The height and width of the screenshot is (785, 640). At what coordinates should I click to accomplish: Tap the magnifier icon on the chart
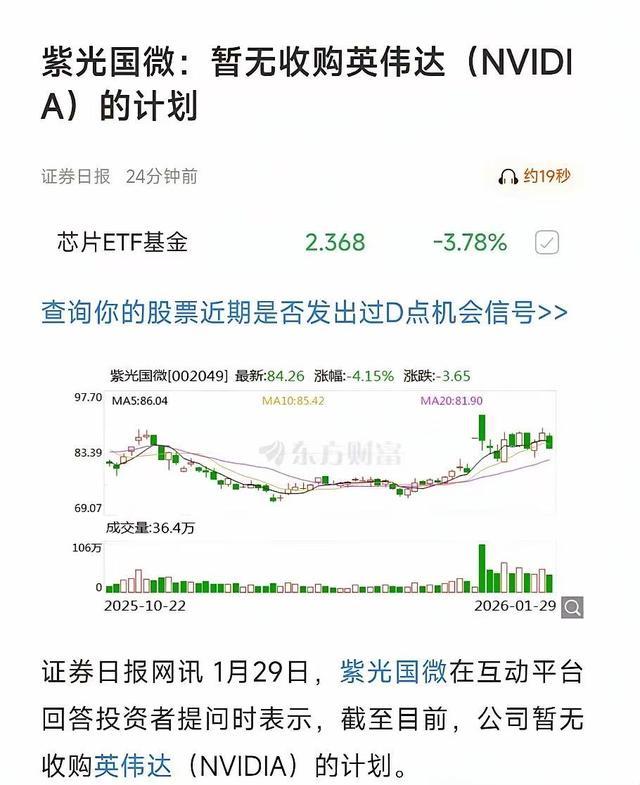[572, 606]
